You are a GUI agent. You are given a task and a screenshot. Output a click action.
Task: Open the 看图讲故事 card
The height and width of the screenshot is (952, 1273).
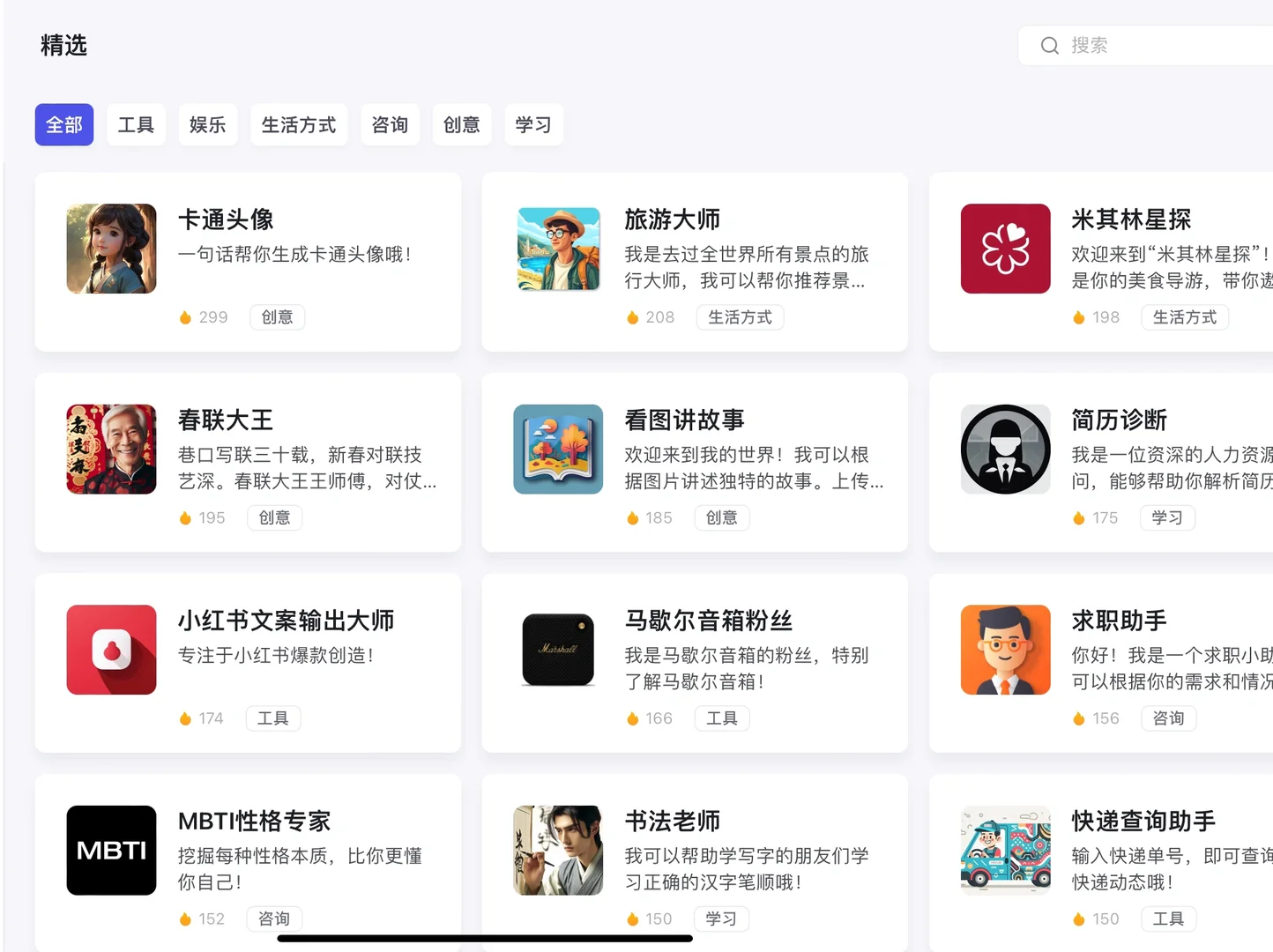coord(695,463)
